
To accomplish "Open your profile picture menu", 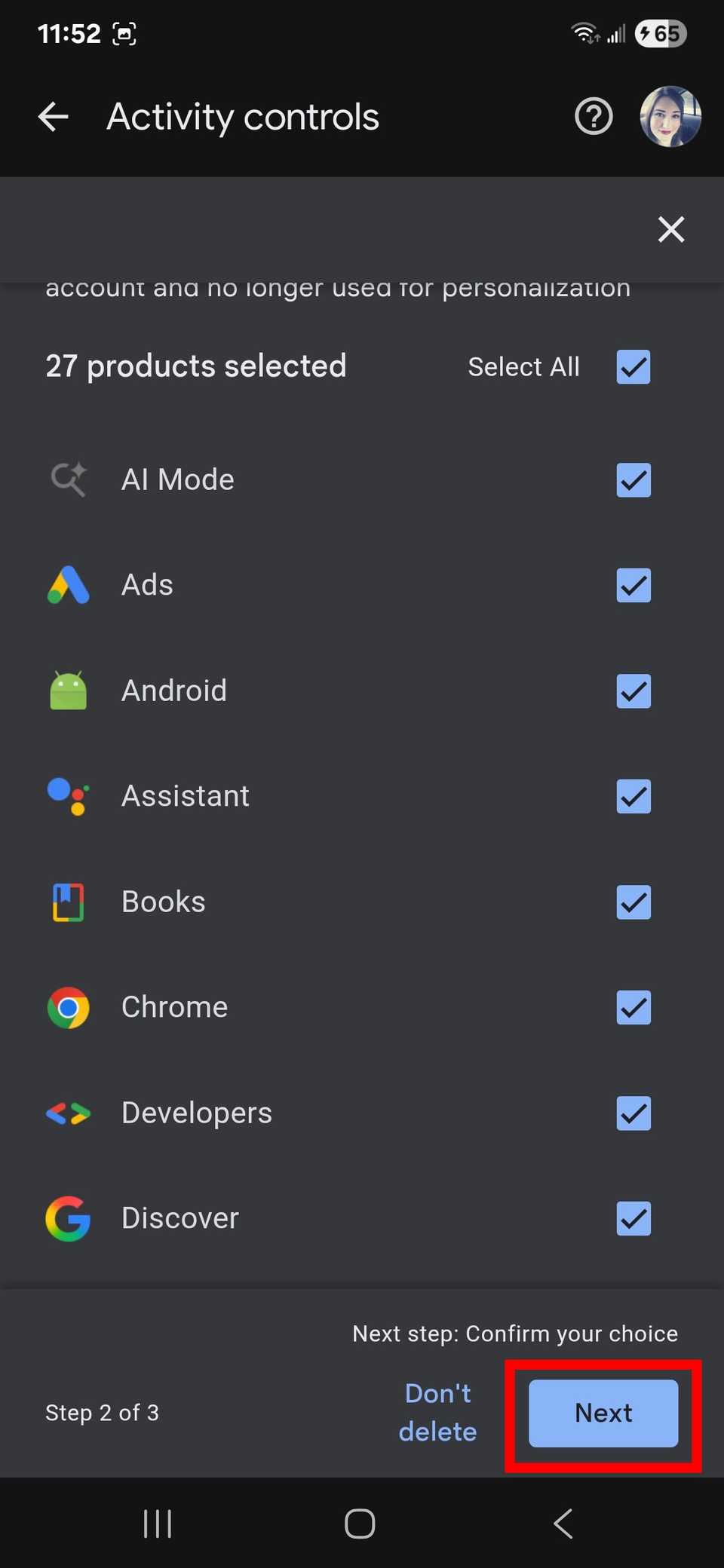I will pos(670,116).
